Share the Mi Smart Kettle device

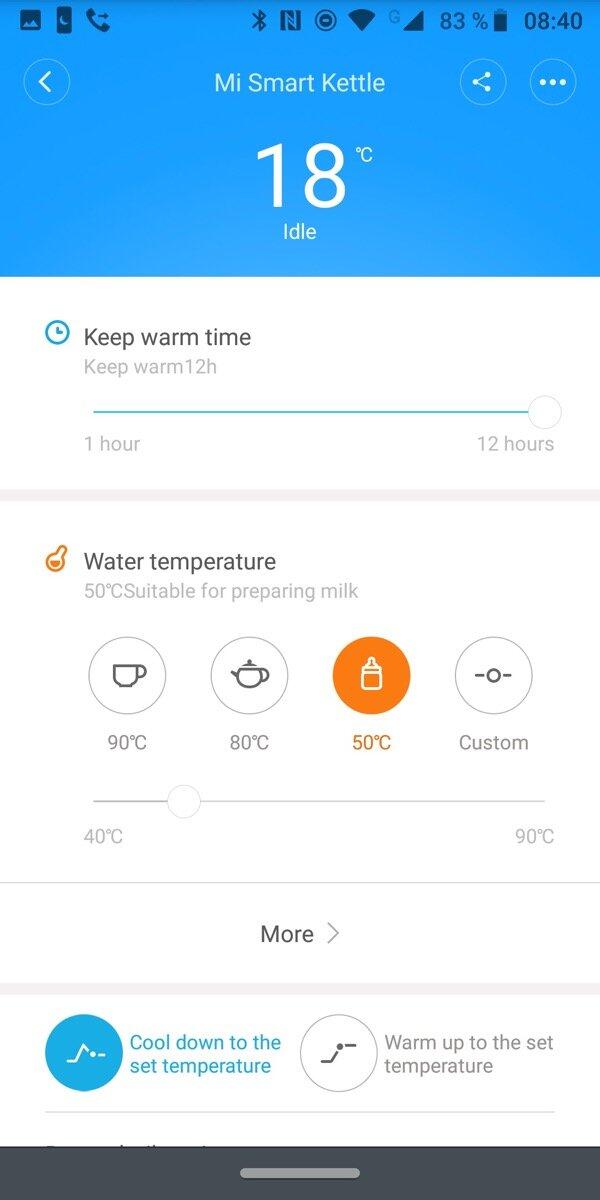coord(482,82)
